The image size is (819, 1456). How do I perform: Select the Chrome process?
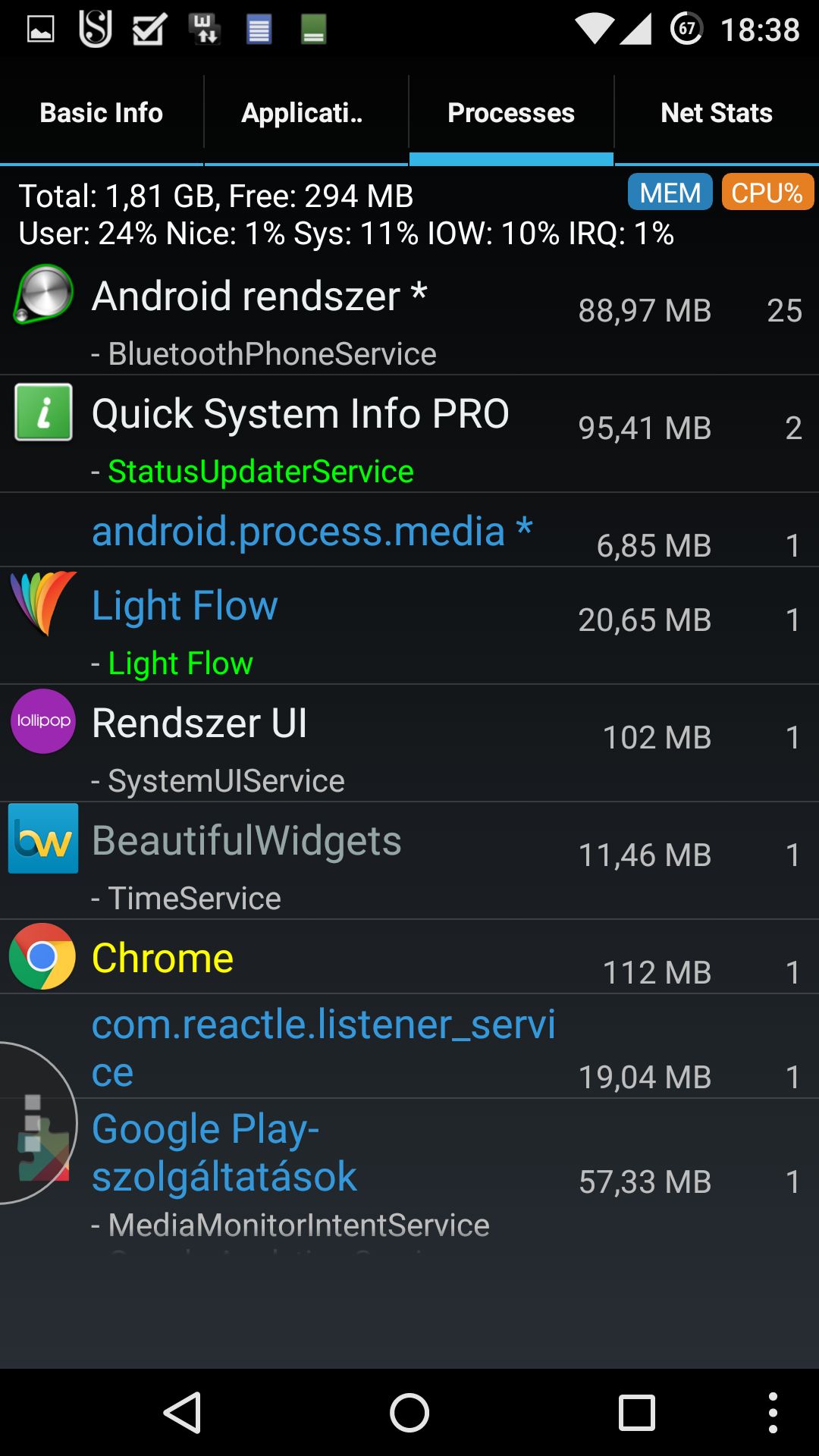click(x=409, y=957)
